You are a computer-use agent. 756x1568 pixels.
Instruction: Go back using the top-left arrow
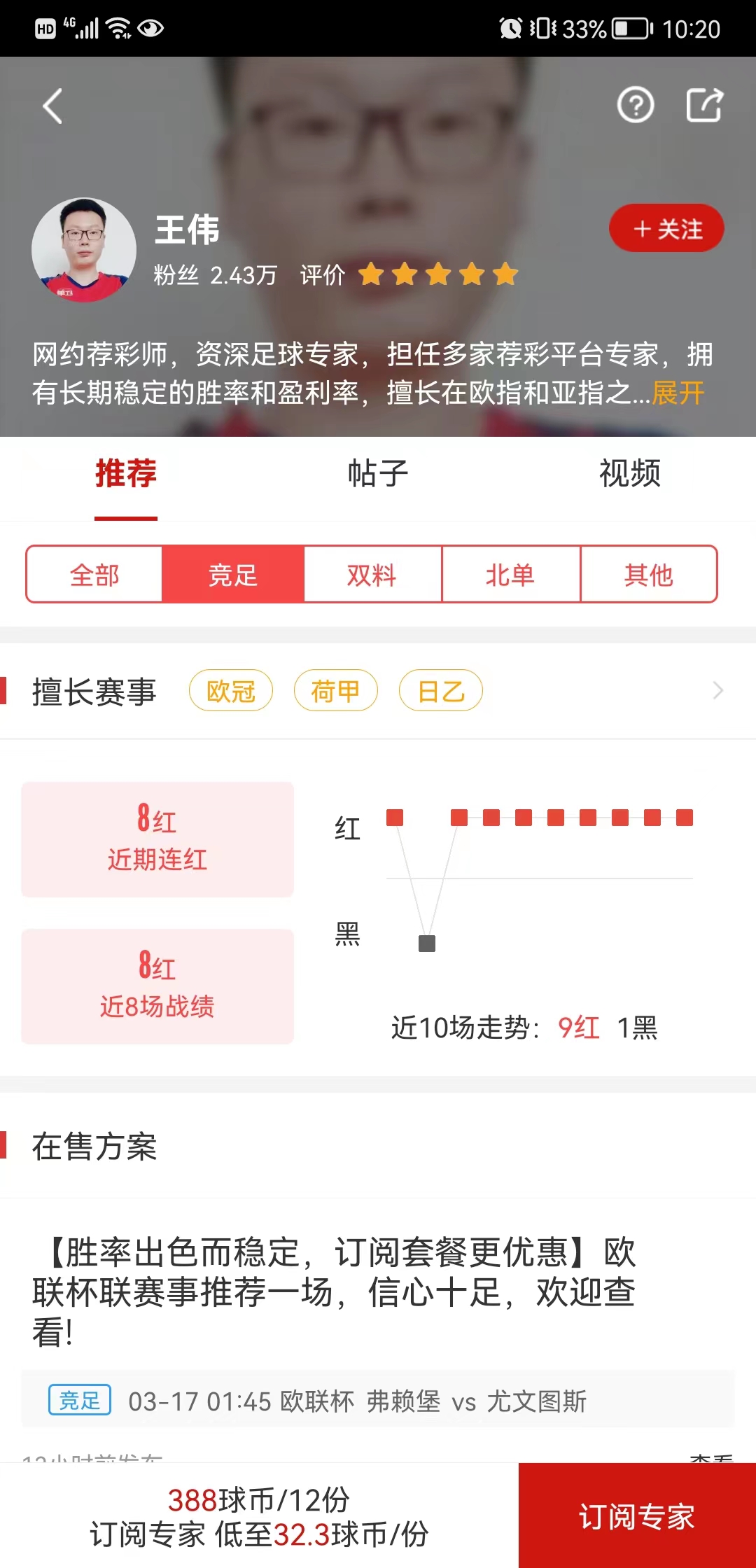pyautogui.click(x=53, y=106)
